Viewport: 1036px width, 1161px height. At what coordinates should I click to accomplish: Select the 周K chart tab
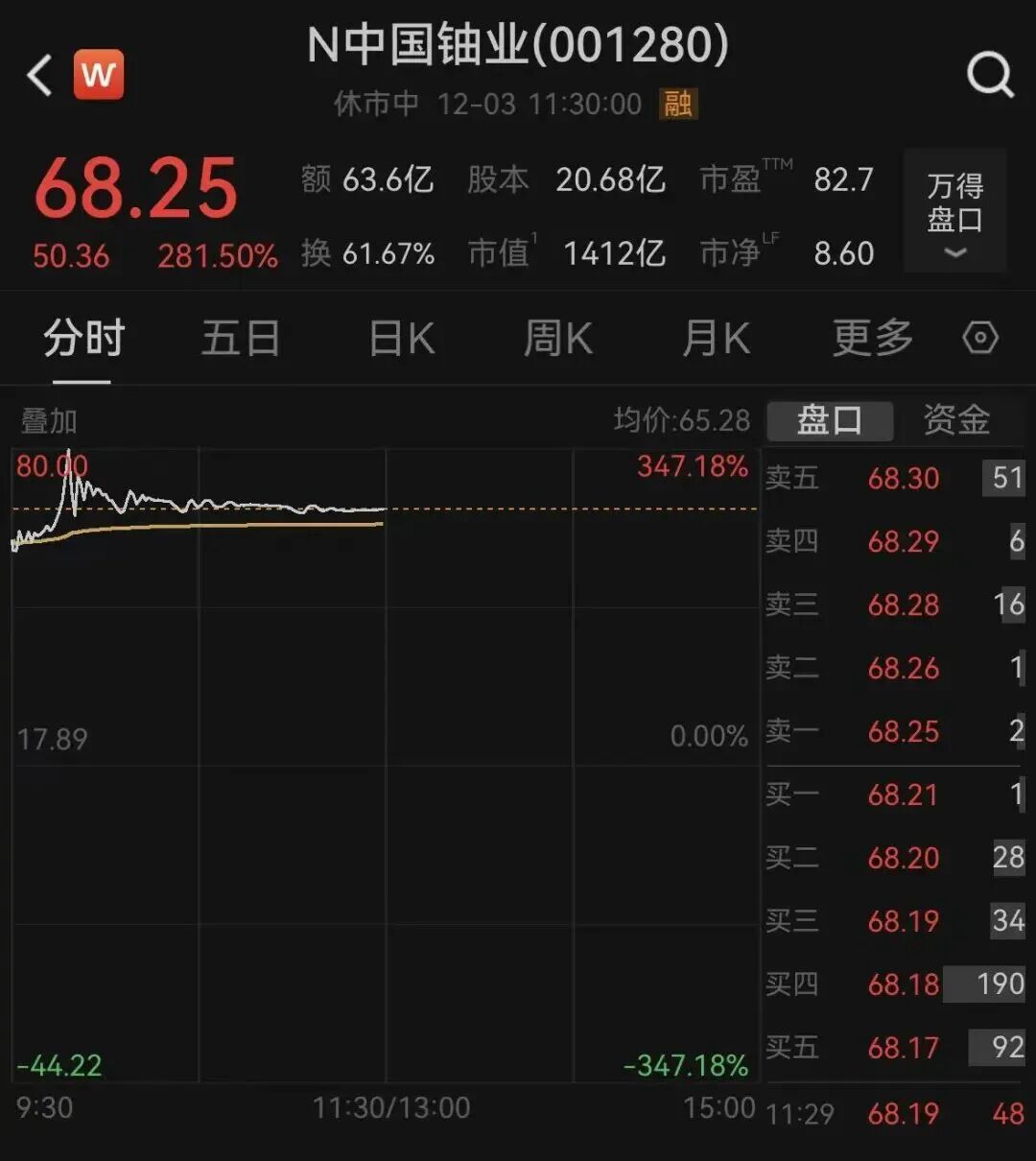pyautogui.click(x=558, y=339)
